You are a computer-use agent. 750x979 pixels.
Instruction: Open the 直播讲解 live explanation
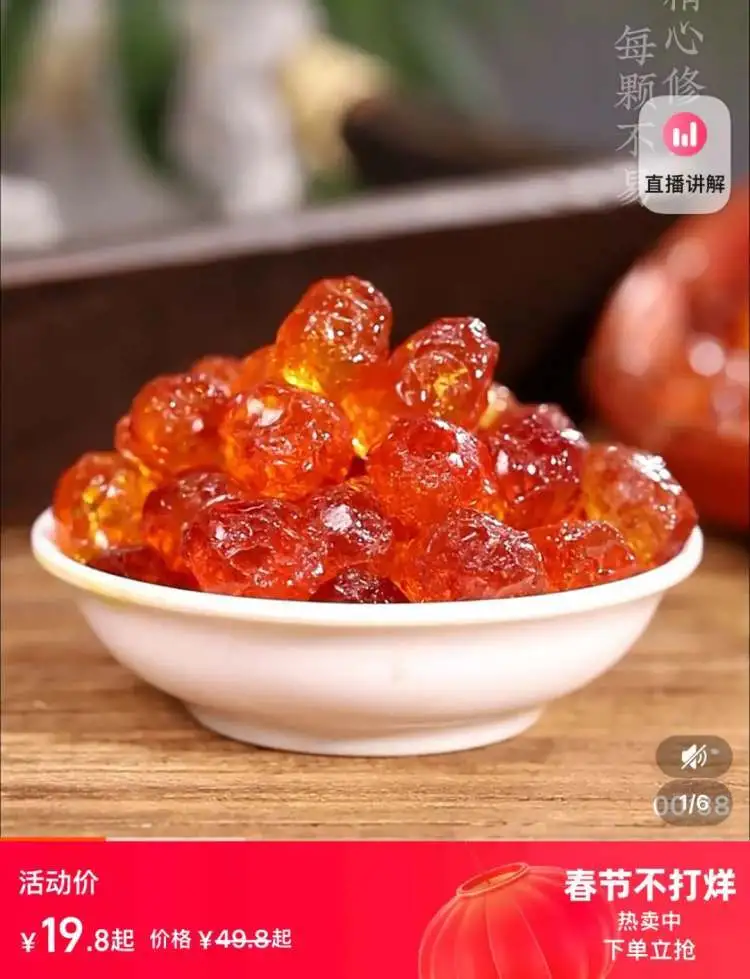coord(685,153)
